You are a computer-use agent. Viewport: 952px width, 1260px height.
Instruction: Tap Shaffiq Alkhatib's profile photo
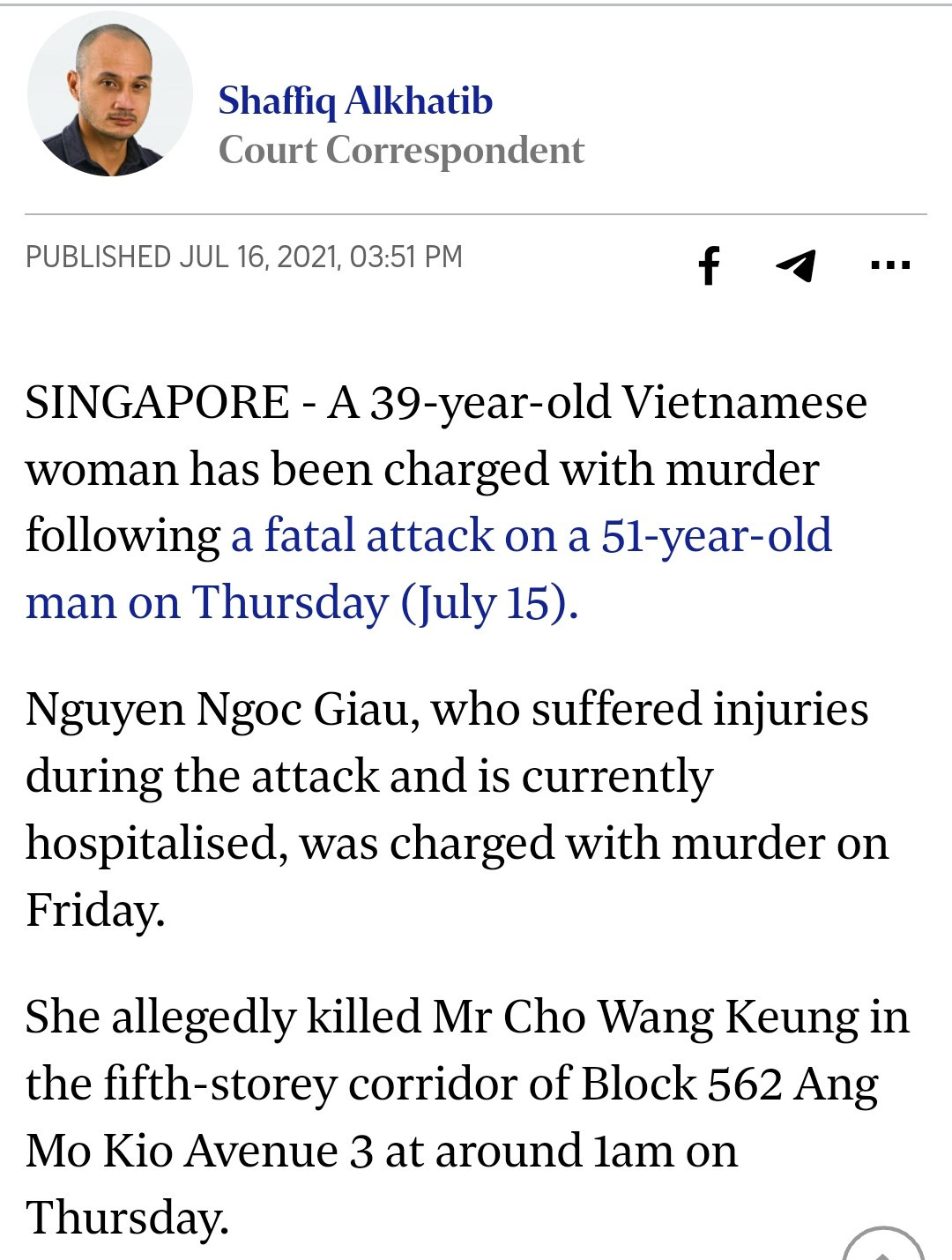[110, 94]
